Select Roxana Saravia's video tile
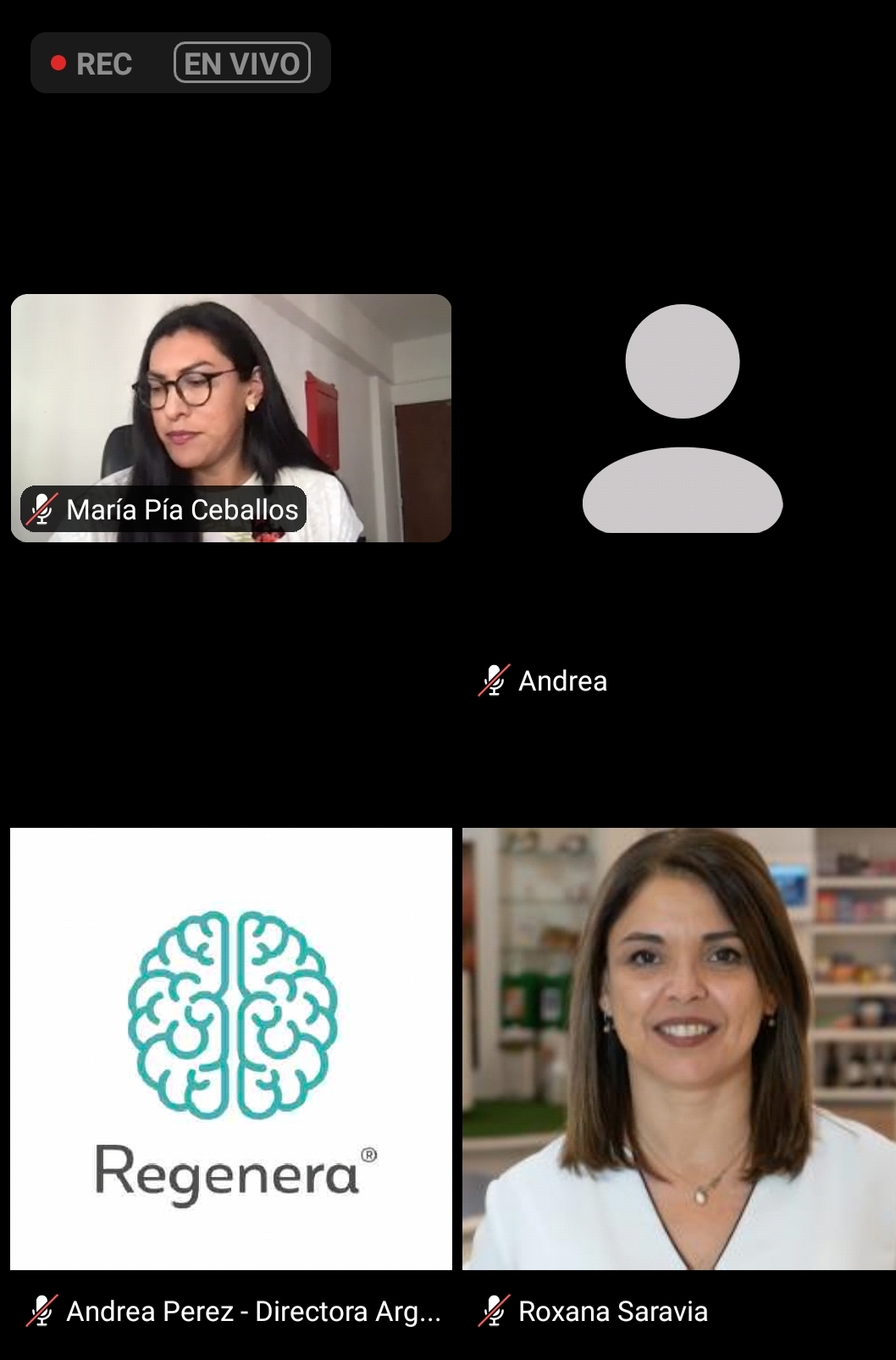 (x=678, y=1048)
